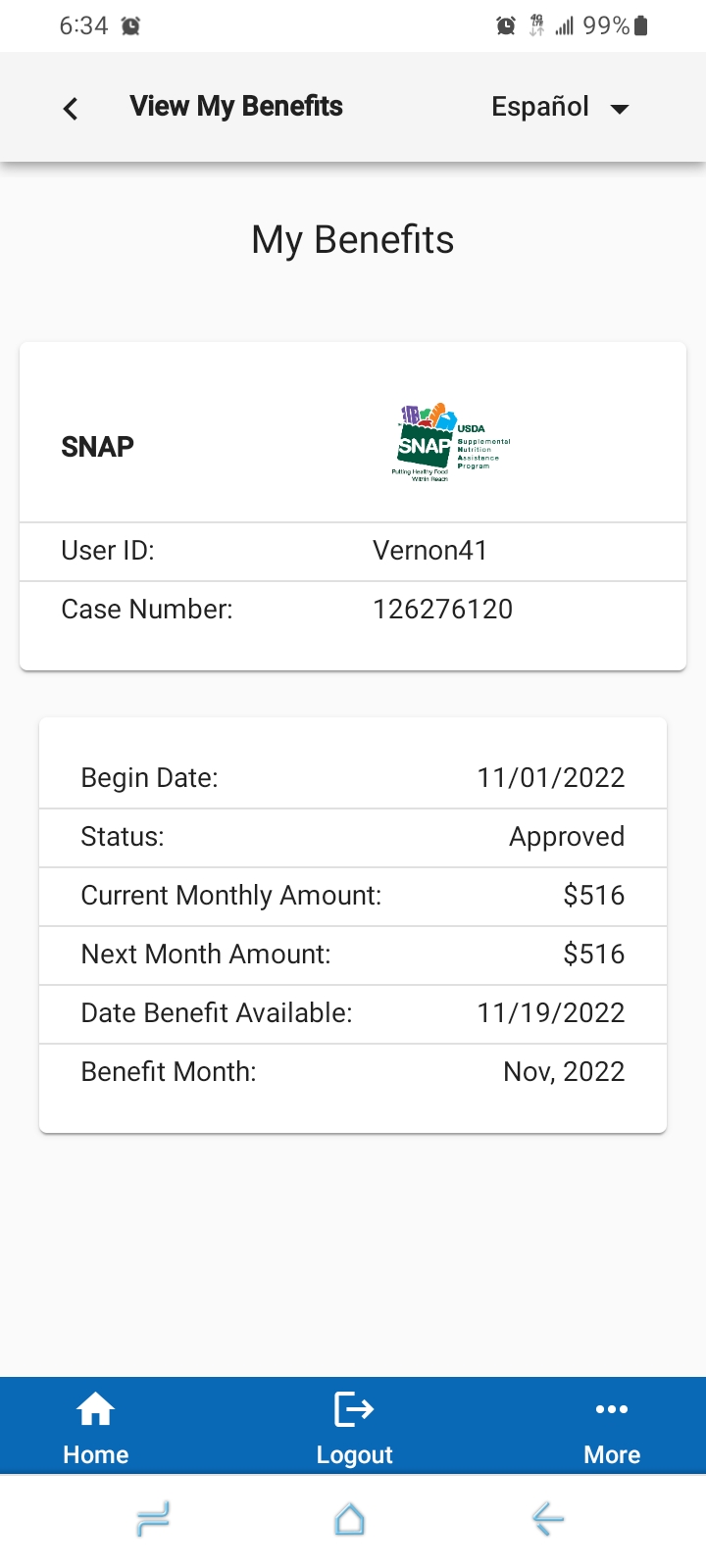The width and height of the screenshot is (706, 1568).
Task: Go back from View My Benefits
Action: click(x=71, y=108)
